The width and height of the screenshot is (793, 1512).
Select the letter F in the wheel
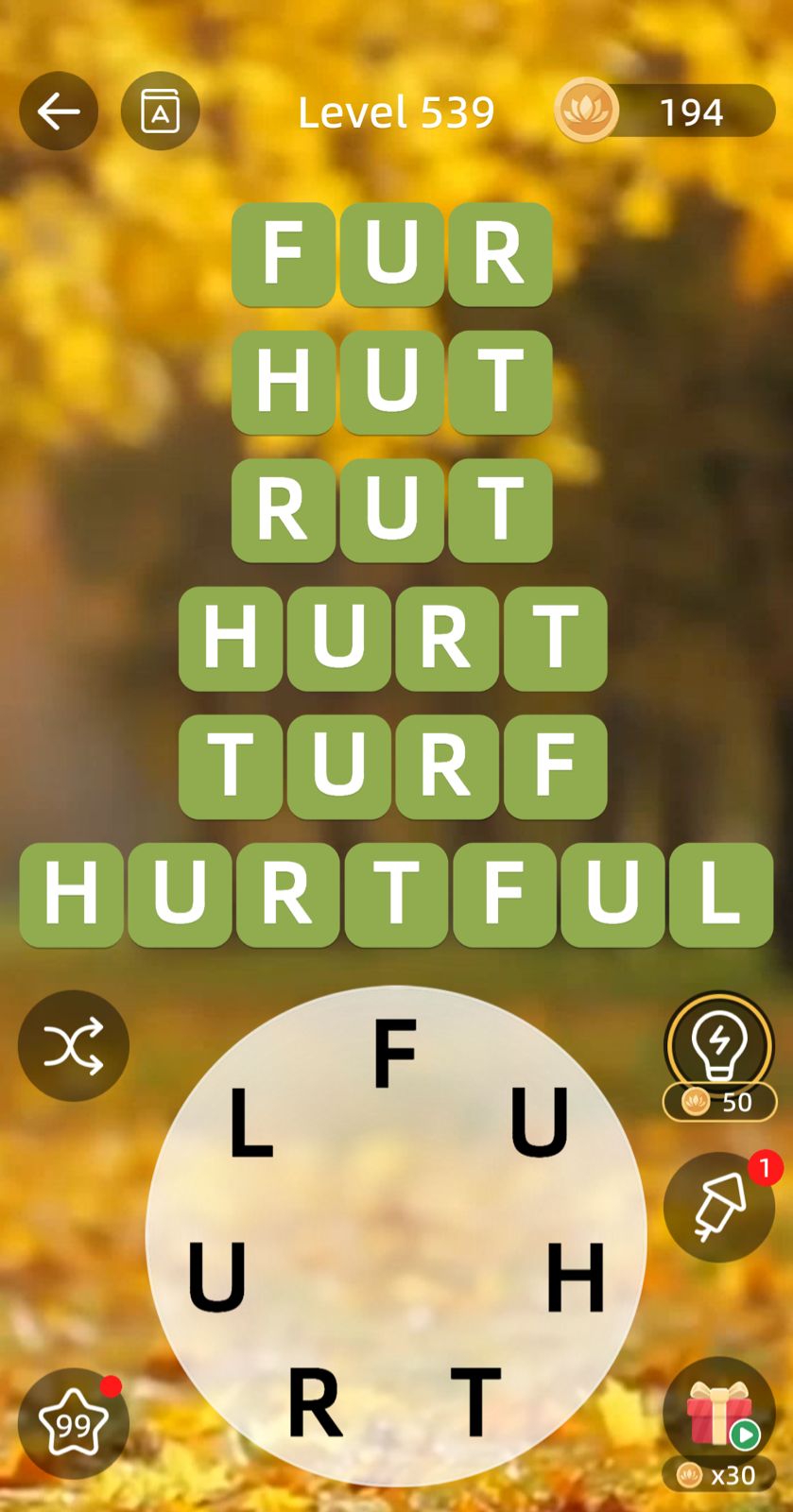pyautogui.click(x=395, y=1052)
